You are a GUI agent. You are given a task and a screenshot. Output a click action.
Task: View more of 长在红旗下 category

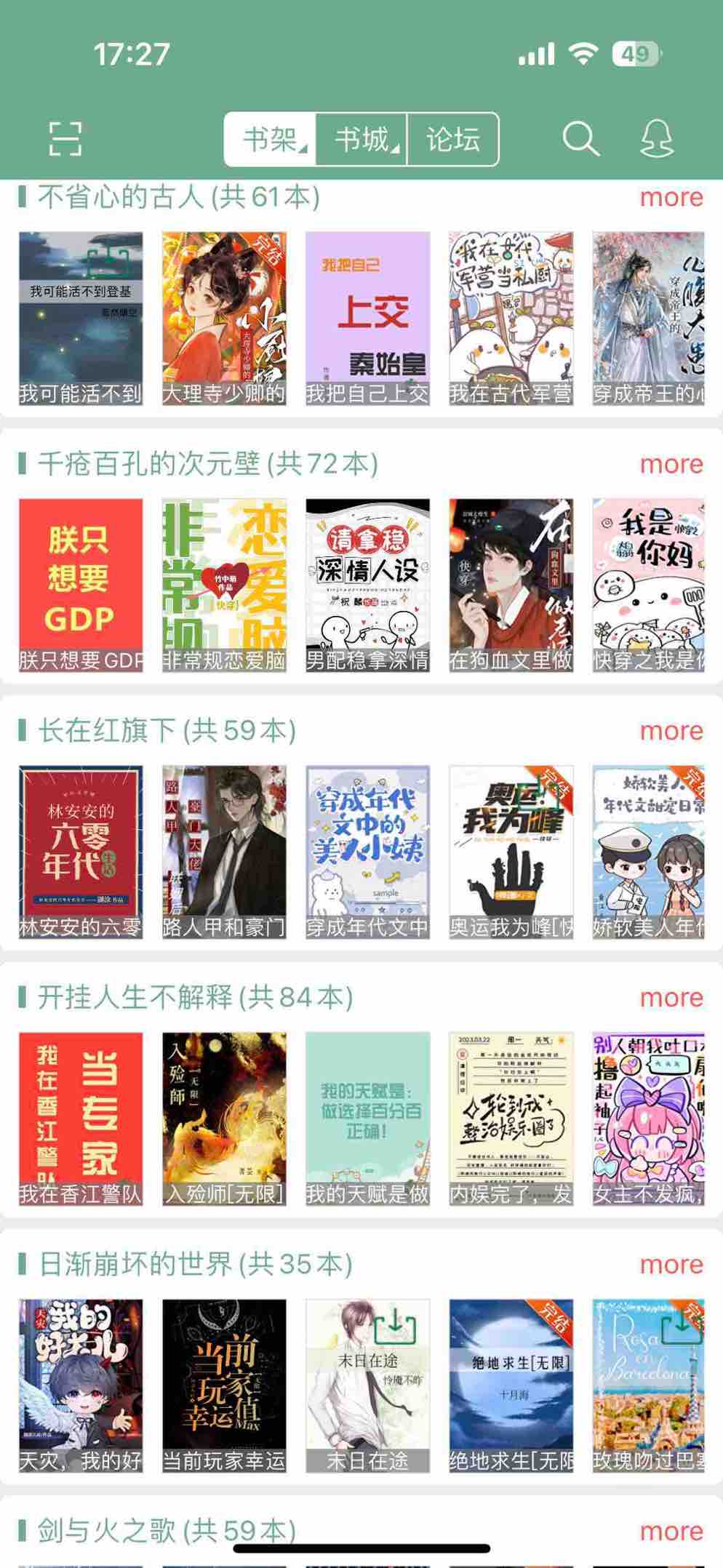(x=671, y=731)
